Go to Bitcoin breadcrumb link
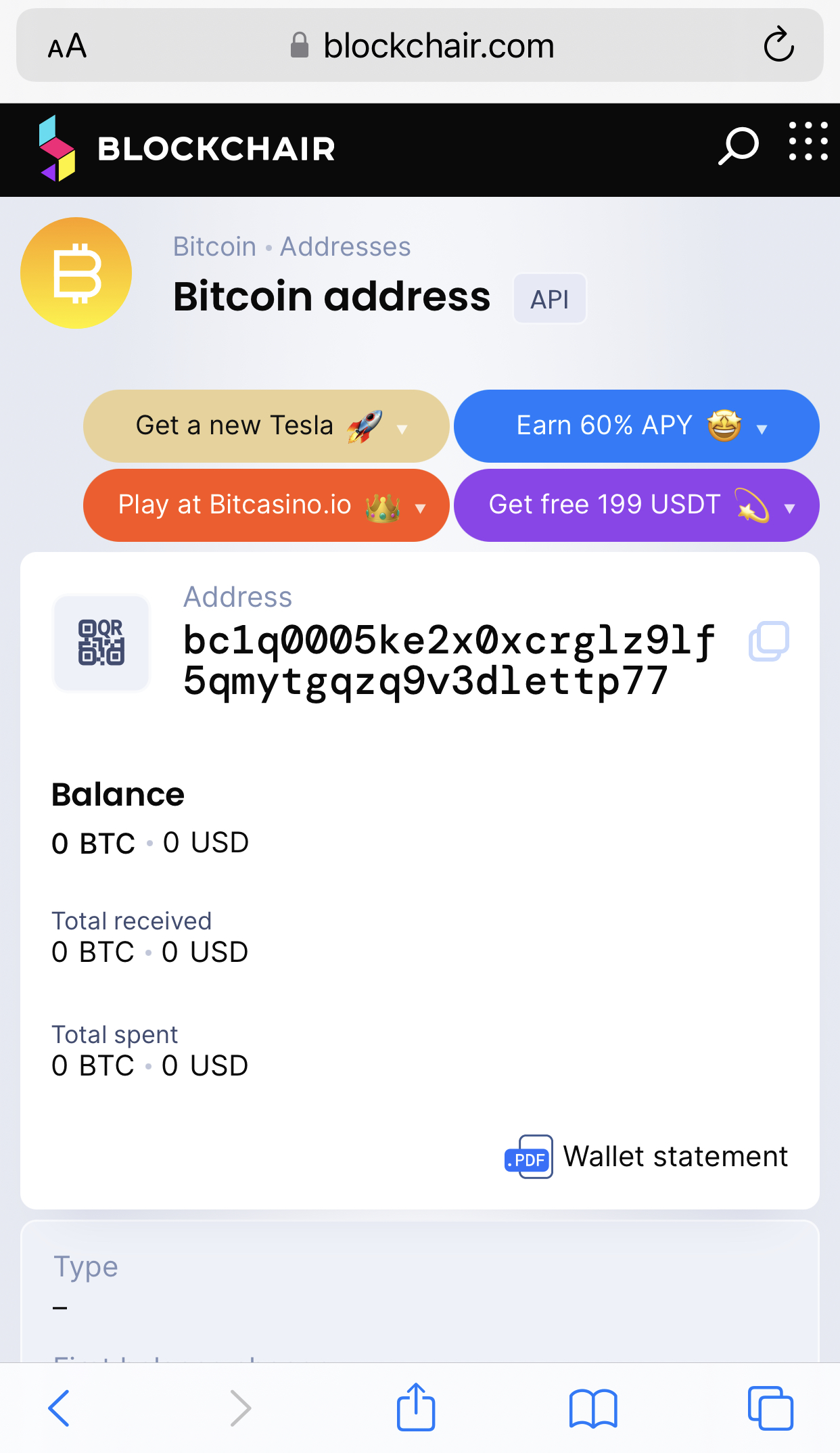Viewport: 840px width, 1453px height. [214, 247]
